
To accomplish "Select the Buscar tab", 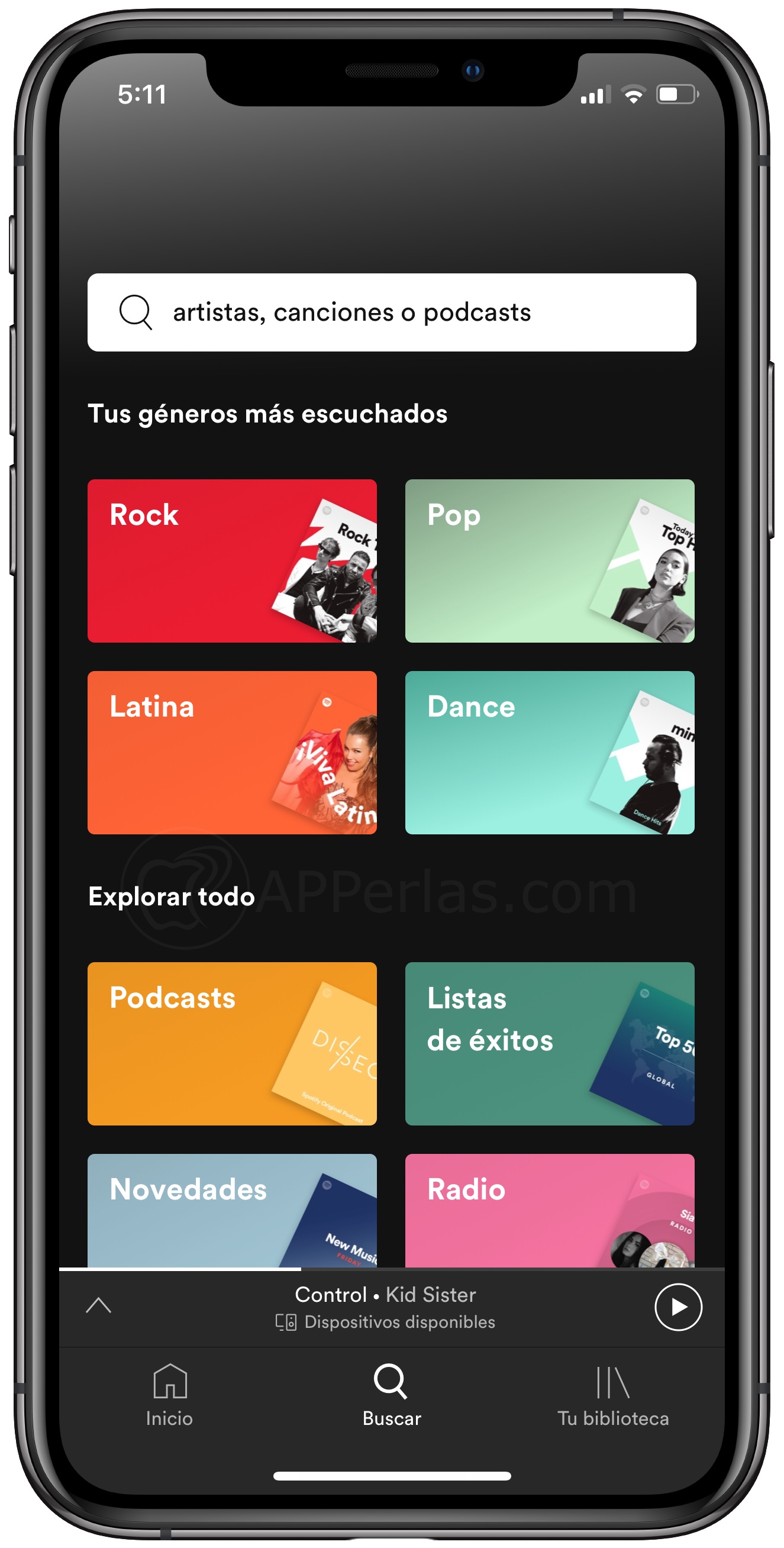I will [392, 1395].
